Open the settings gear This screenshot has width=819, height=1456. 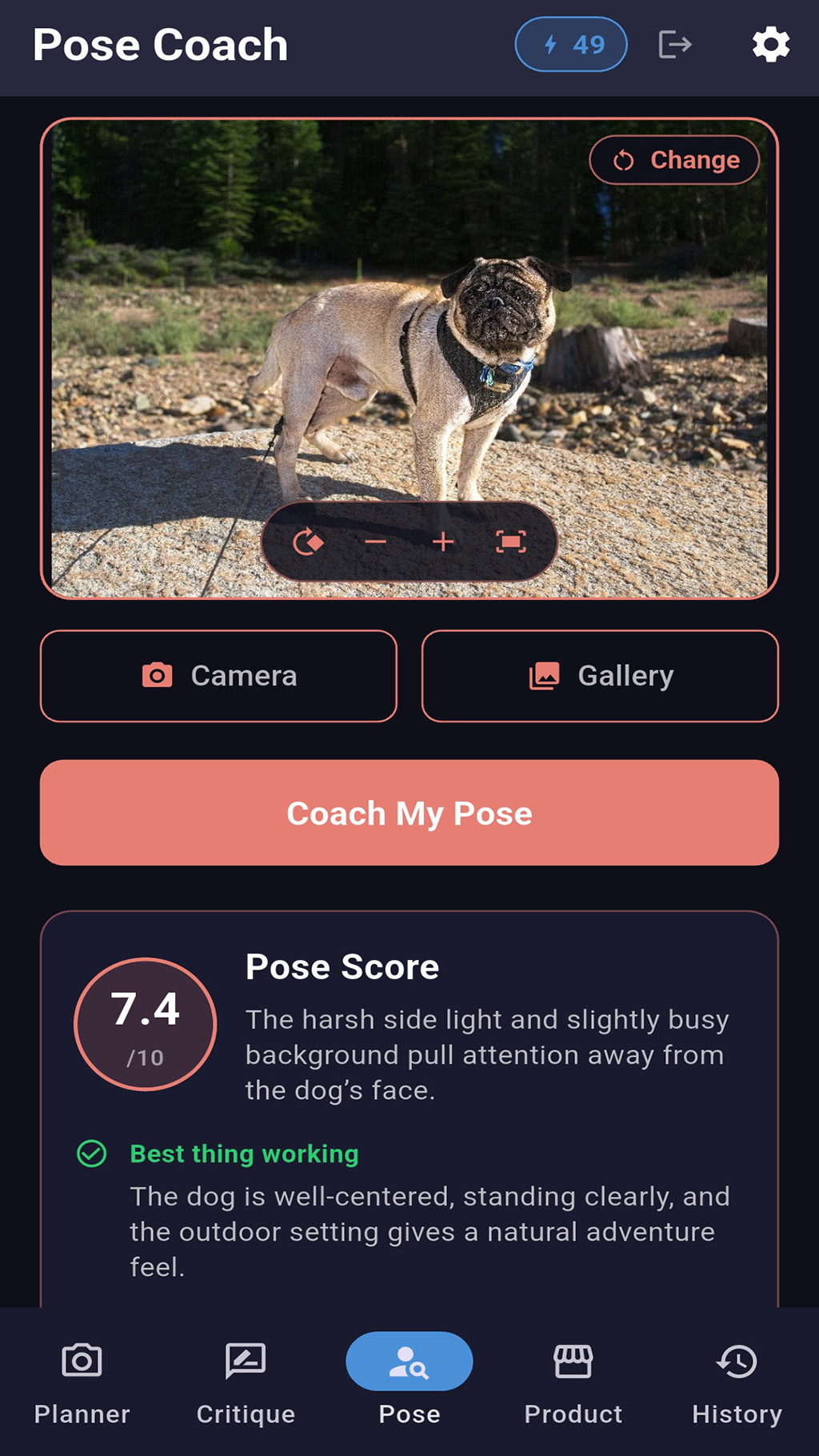[771, 45]
